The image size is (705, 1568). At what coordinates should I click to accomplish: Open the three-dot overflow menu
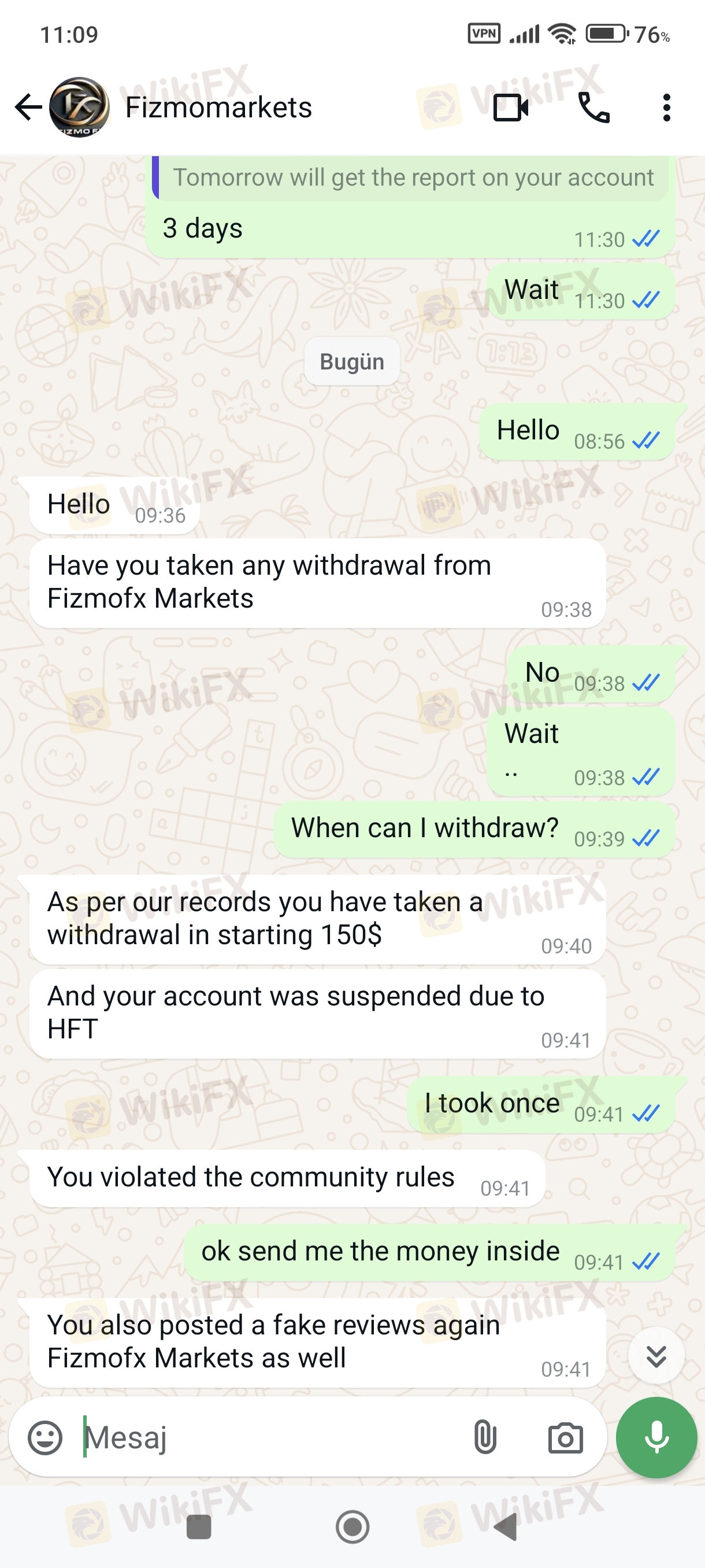(667, 108)
